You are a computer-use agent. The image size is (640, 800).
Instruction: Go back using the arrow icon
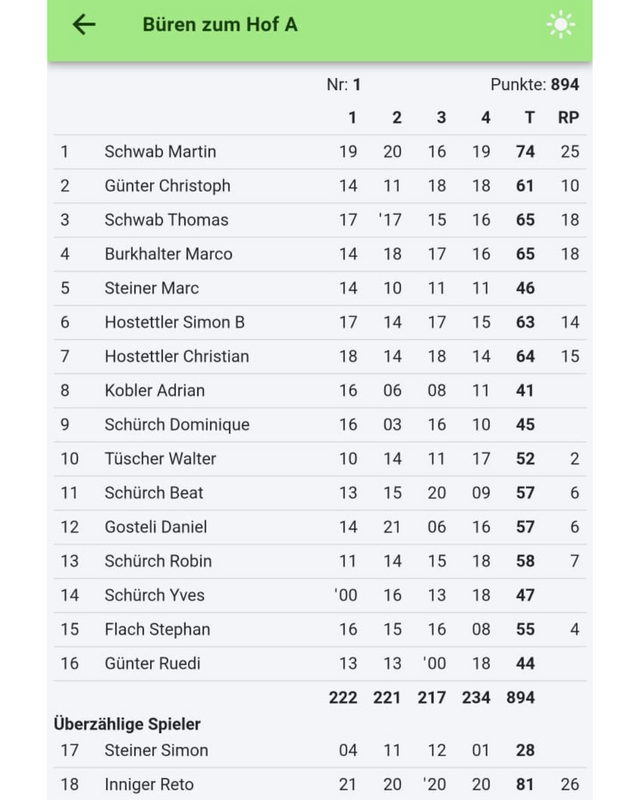coord(84,25)
